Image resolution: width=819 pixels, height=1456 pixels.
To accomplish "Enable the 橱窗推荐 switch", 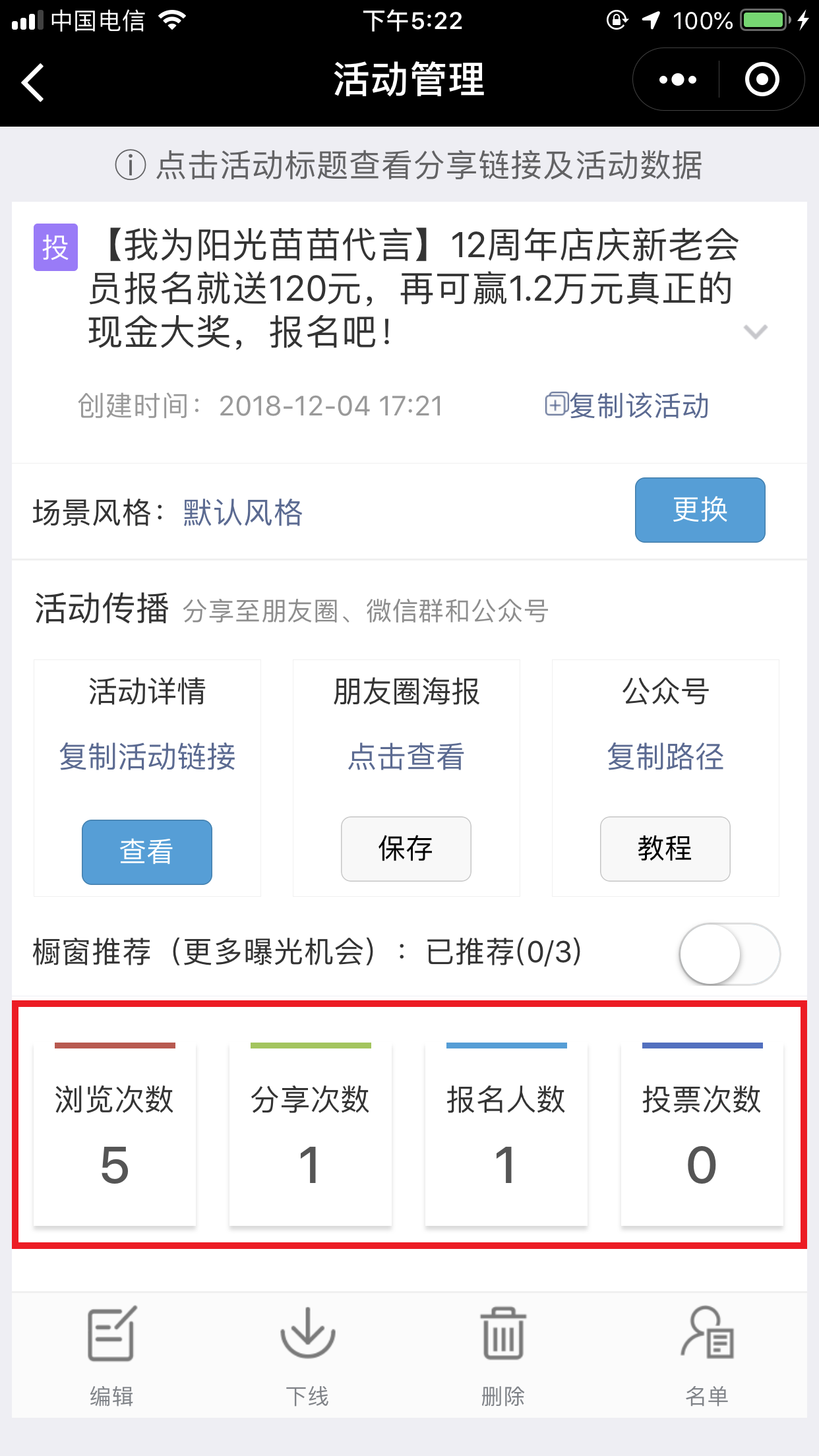I will pyautogui.click(x=729, y=954).
